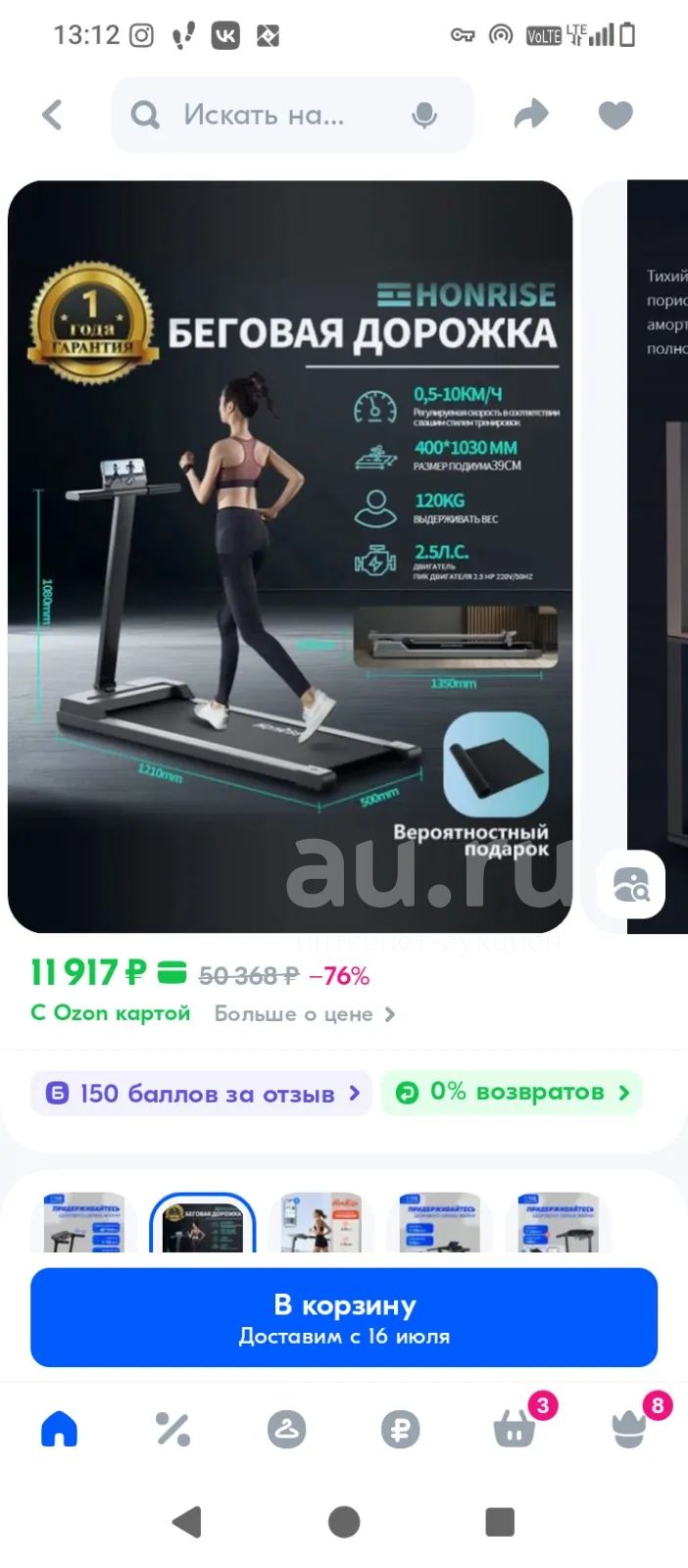Open the '150 баллов за отзыв' chip
688x1568 pixels.
click(202, 1094)
